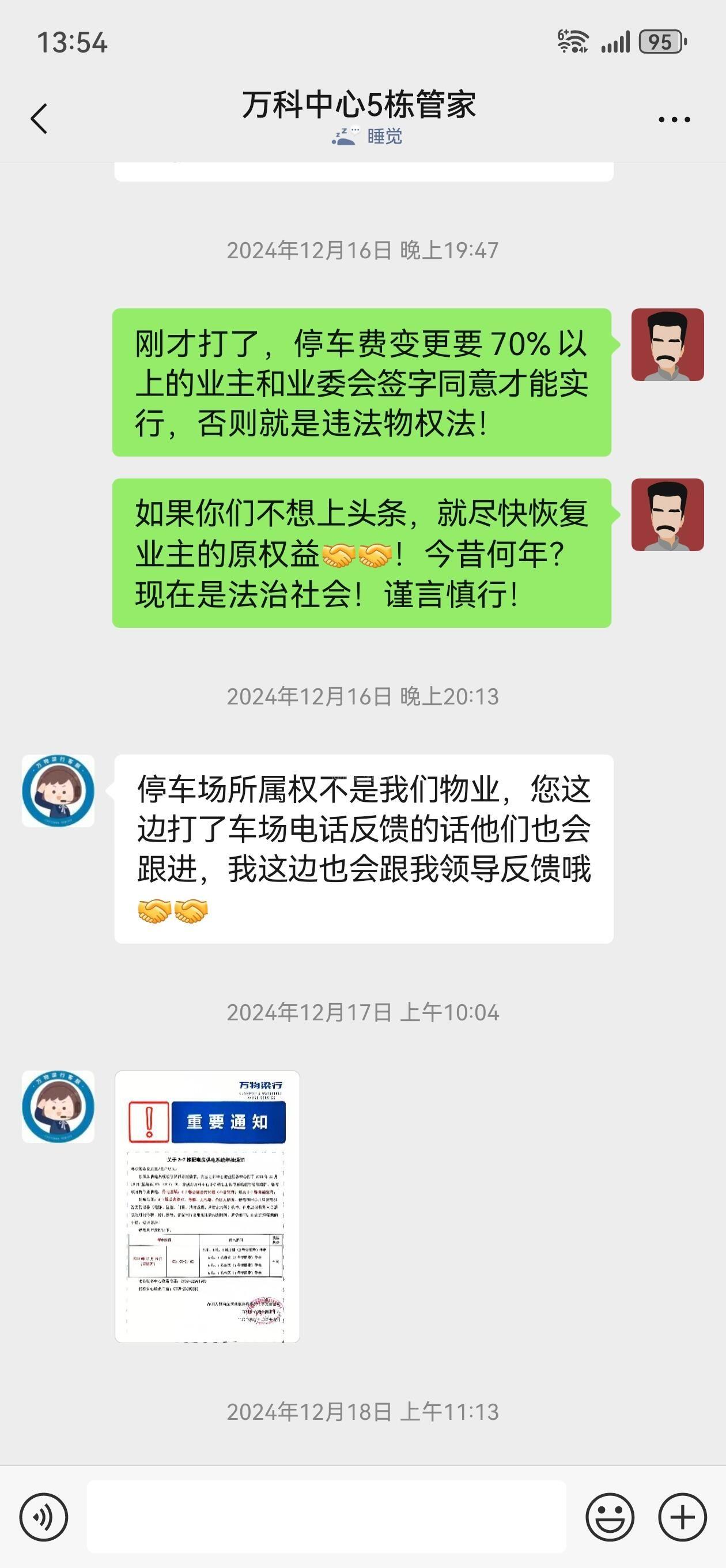The height and width of the screenshot is (1568, 726).
Task: Open the emoji picker
Action: click(610, 1517)
